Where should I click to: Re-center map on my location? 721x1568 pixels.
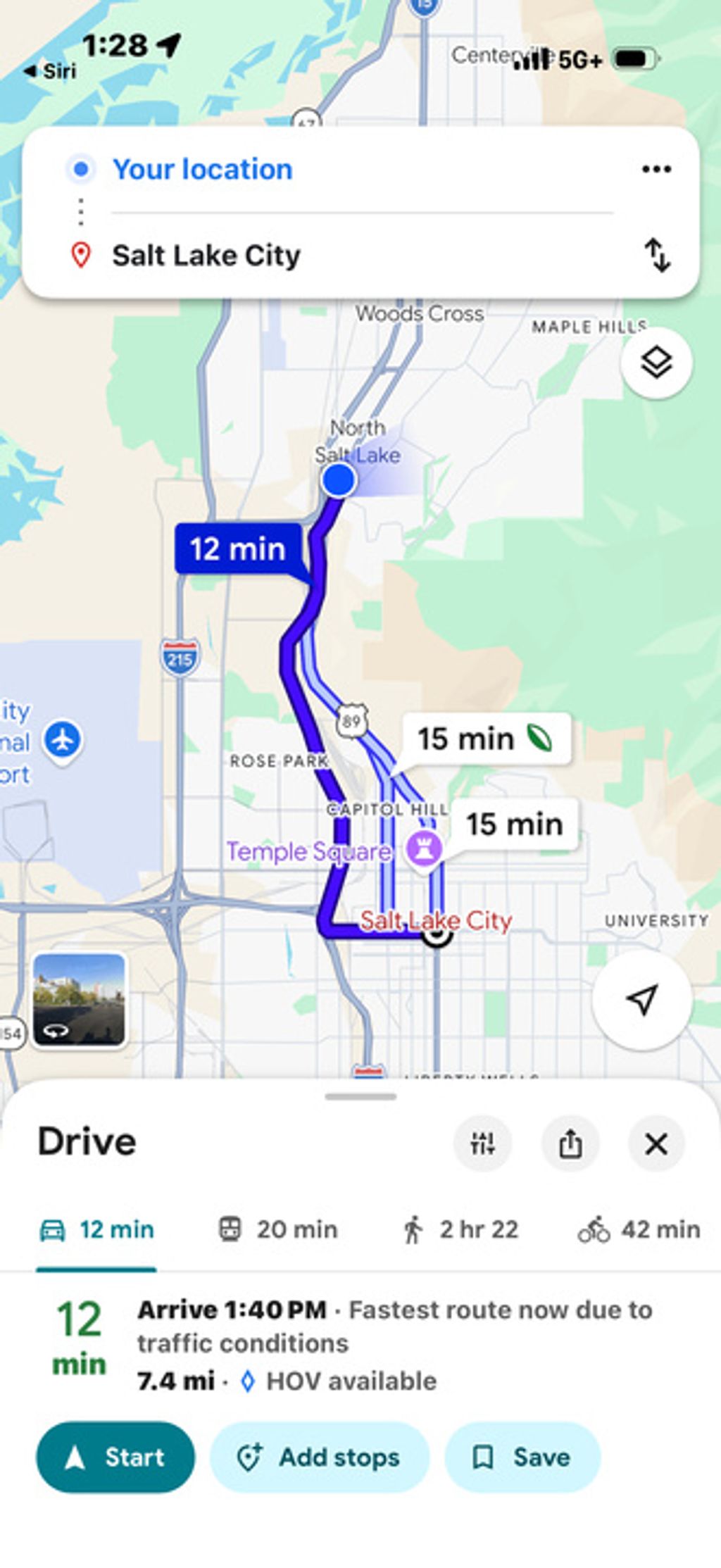click(x=641, y=999)
